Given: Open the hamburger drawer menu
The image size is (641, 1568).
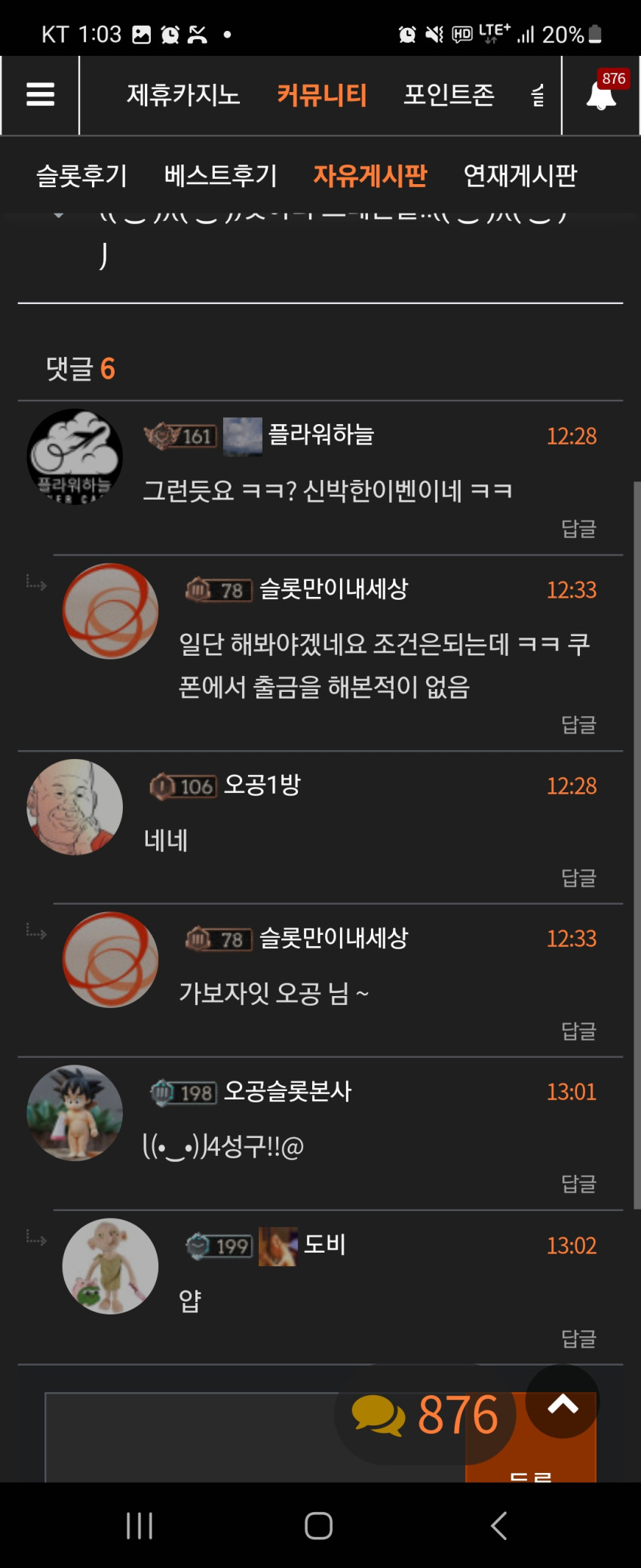Looking at the screenshot, I should pos(41,95).
